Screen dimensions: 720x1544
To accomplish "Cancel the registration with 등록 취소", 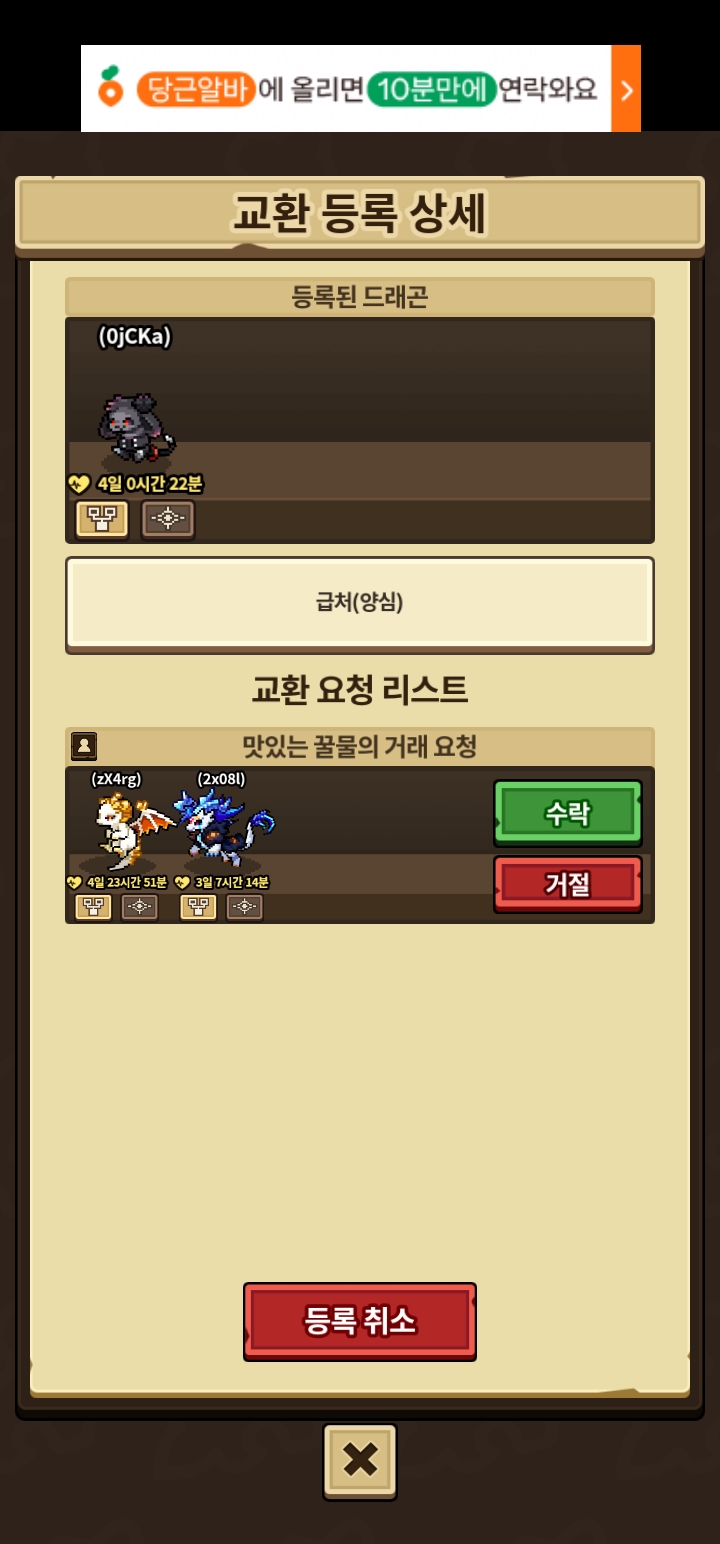I will point(360,1321).
